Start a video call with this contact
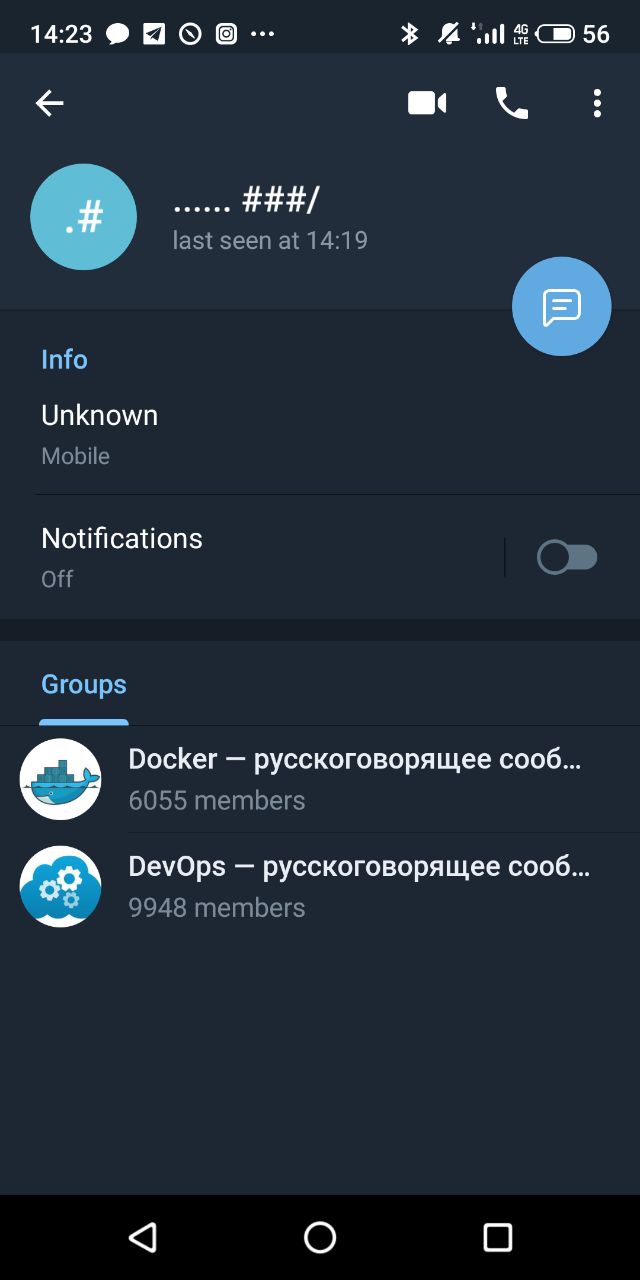 (427, 103)
